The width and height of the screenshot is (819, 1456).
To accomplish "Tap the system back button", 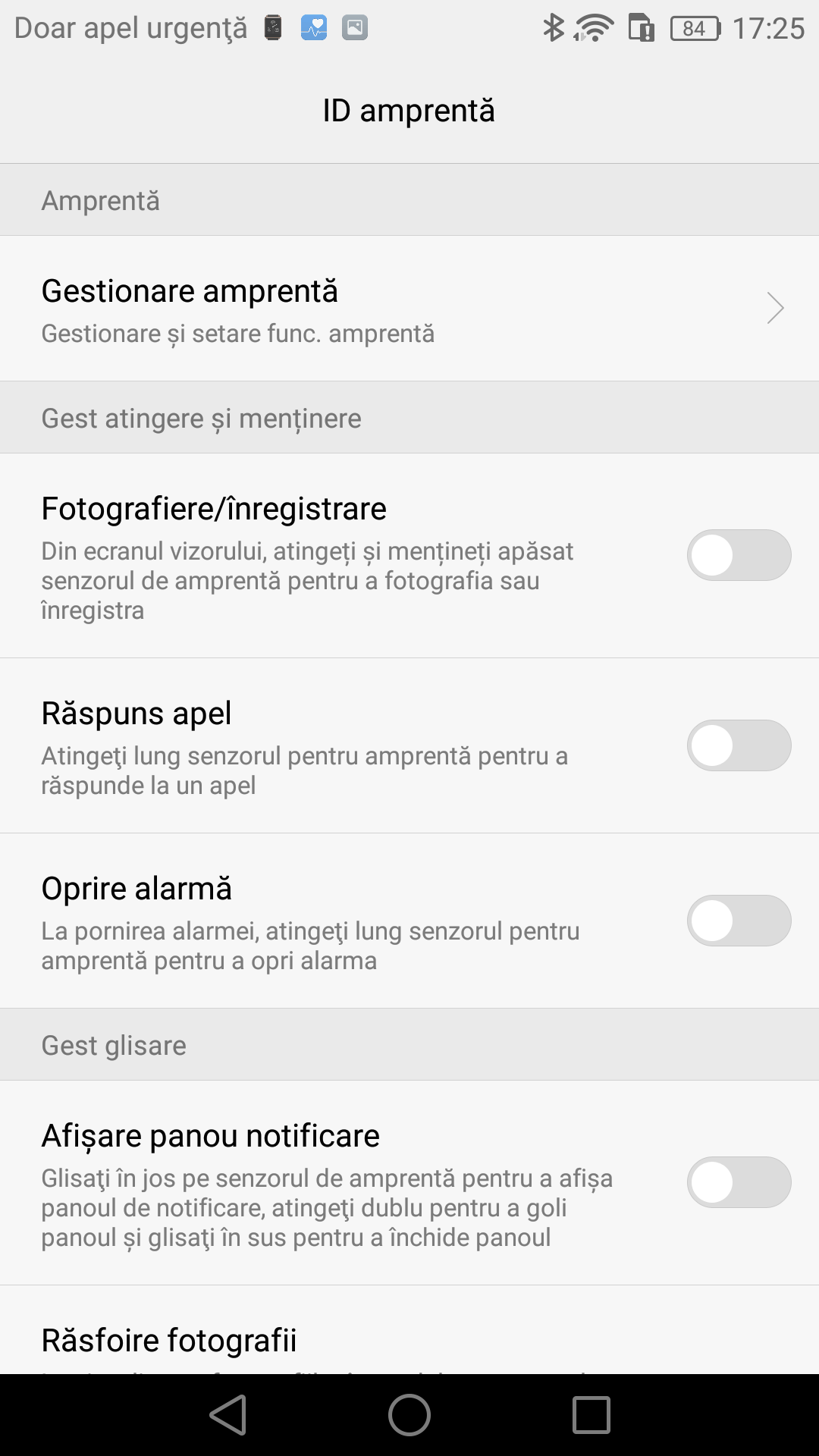I will [x=228, y=1415].
